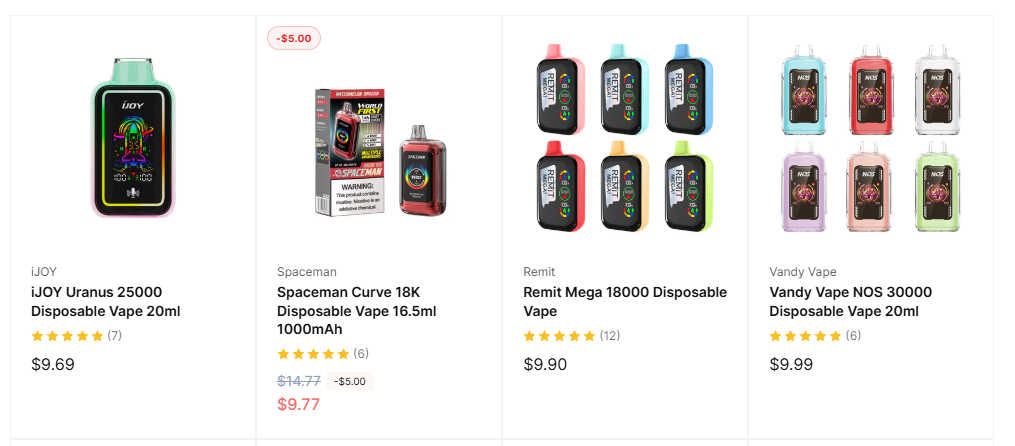View the Remit Mega 18000 Disposable Vape

click(x=625, y=137)
